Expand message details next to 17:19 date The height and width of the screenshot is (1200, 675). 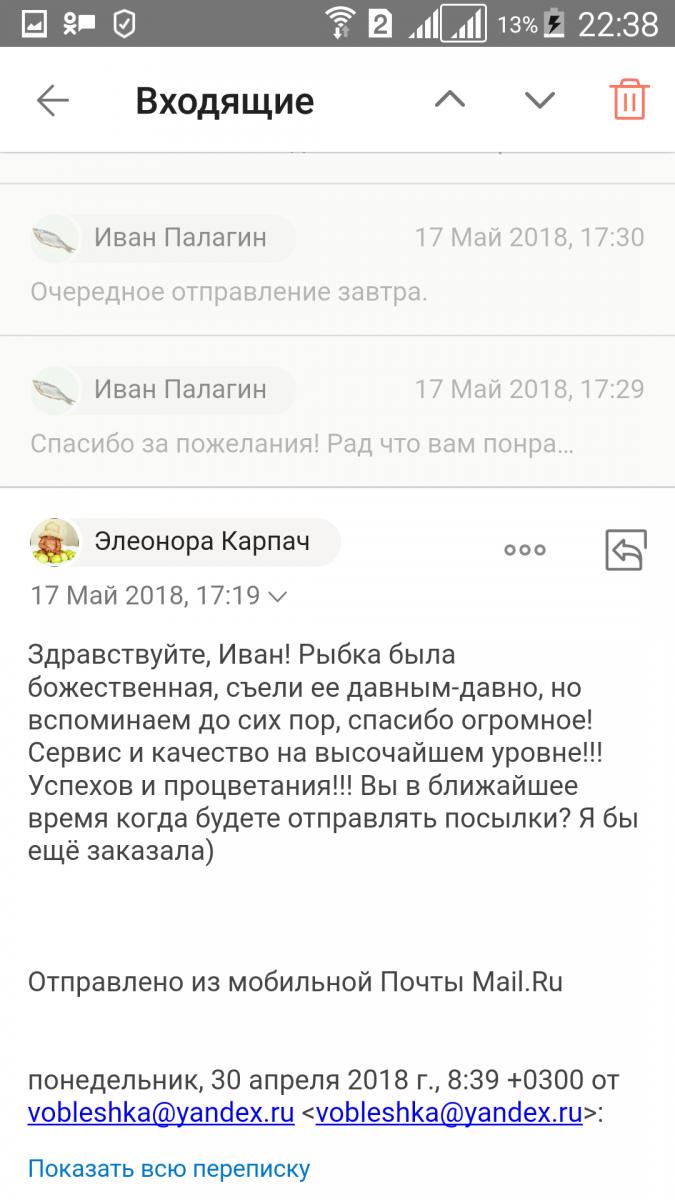click(278, 597)
